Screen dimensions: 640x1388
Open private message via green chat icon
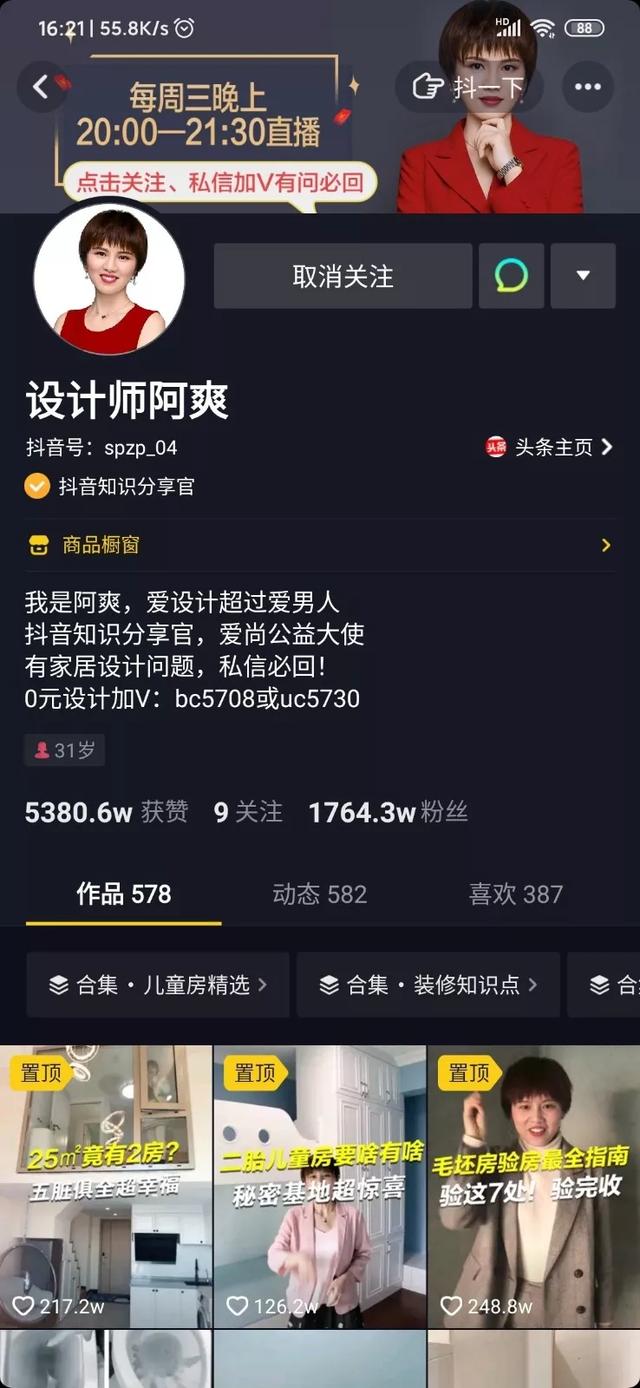click(x=511, y=276)
